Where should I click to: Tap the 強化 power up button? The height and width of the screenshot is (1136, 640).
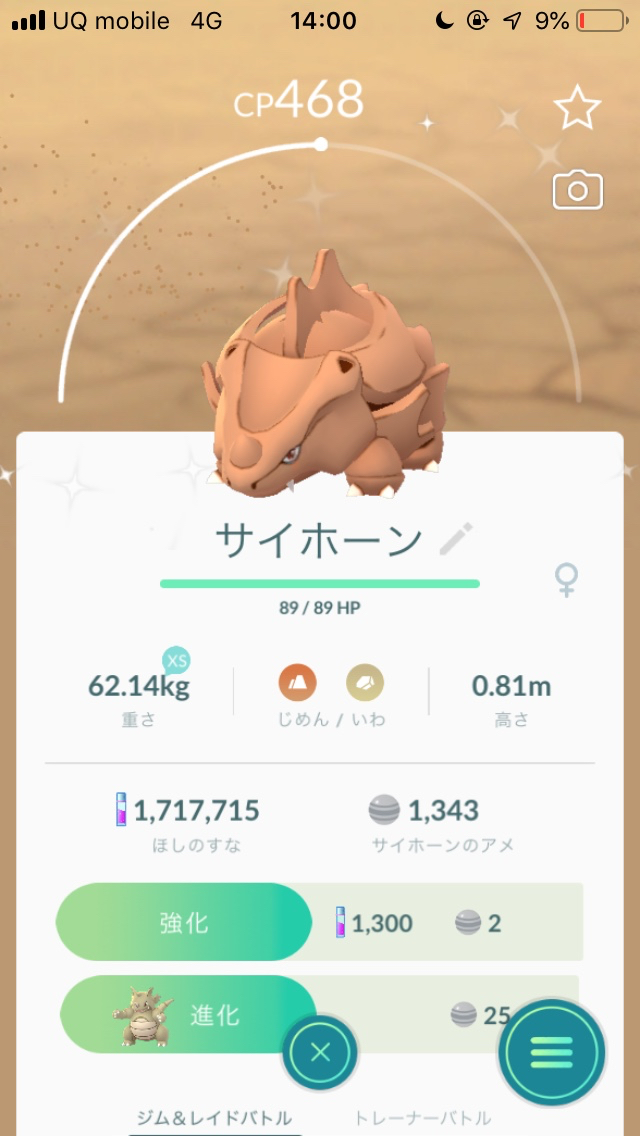pos(184,922)
